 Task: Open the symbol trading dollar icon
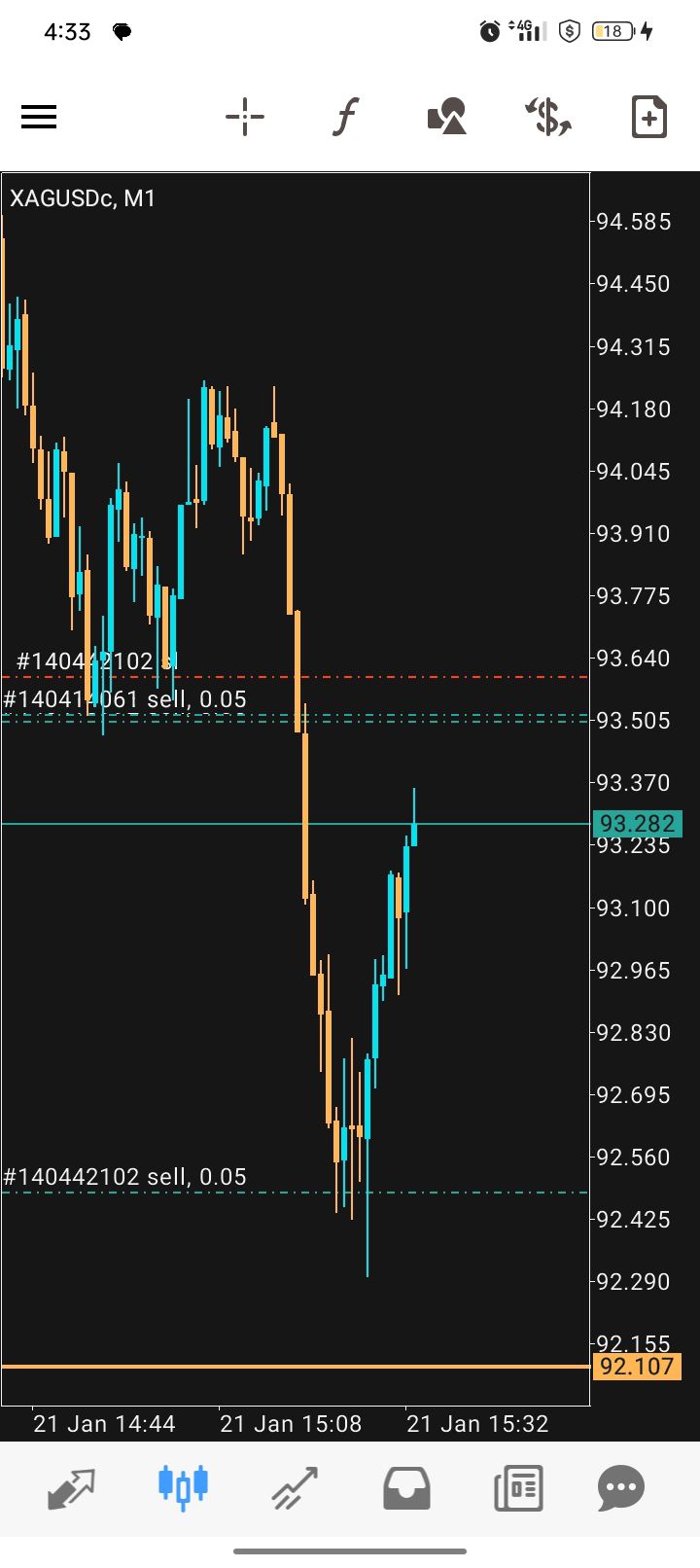pyautogui.click(x=548, y=118)
